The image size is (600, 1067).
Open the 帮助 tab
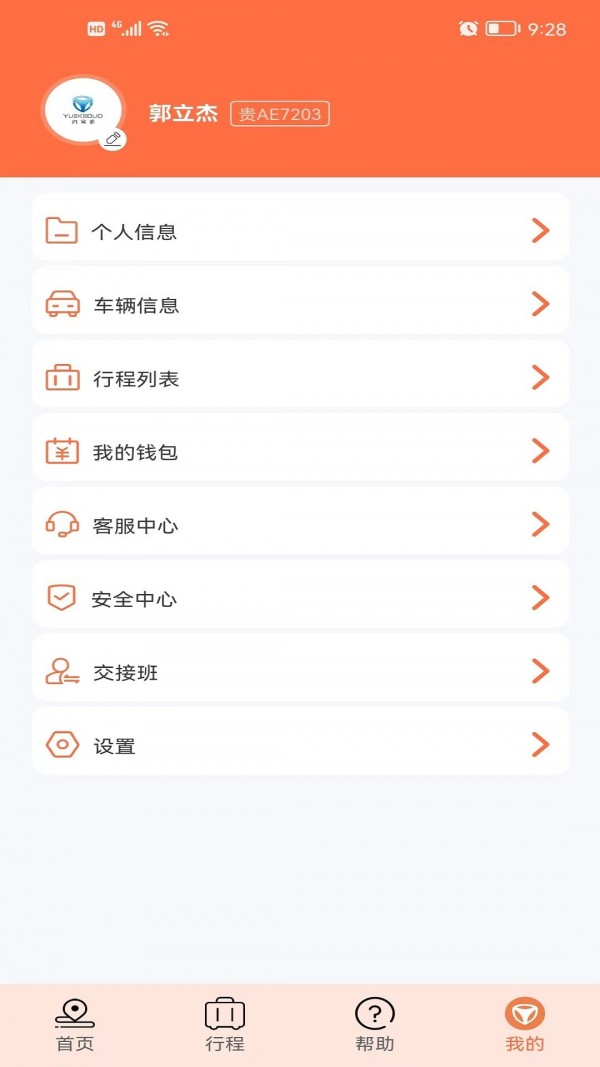pos(375,1025)
